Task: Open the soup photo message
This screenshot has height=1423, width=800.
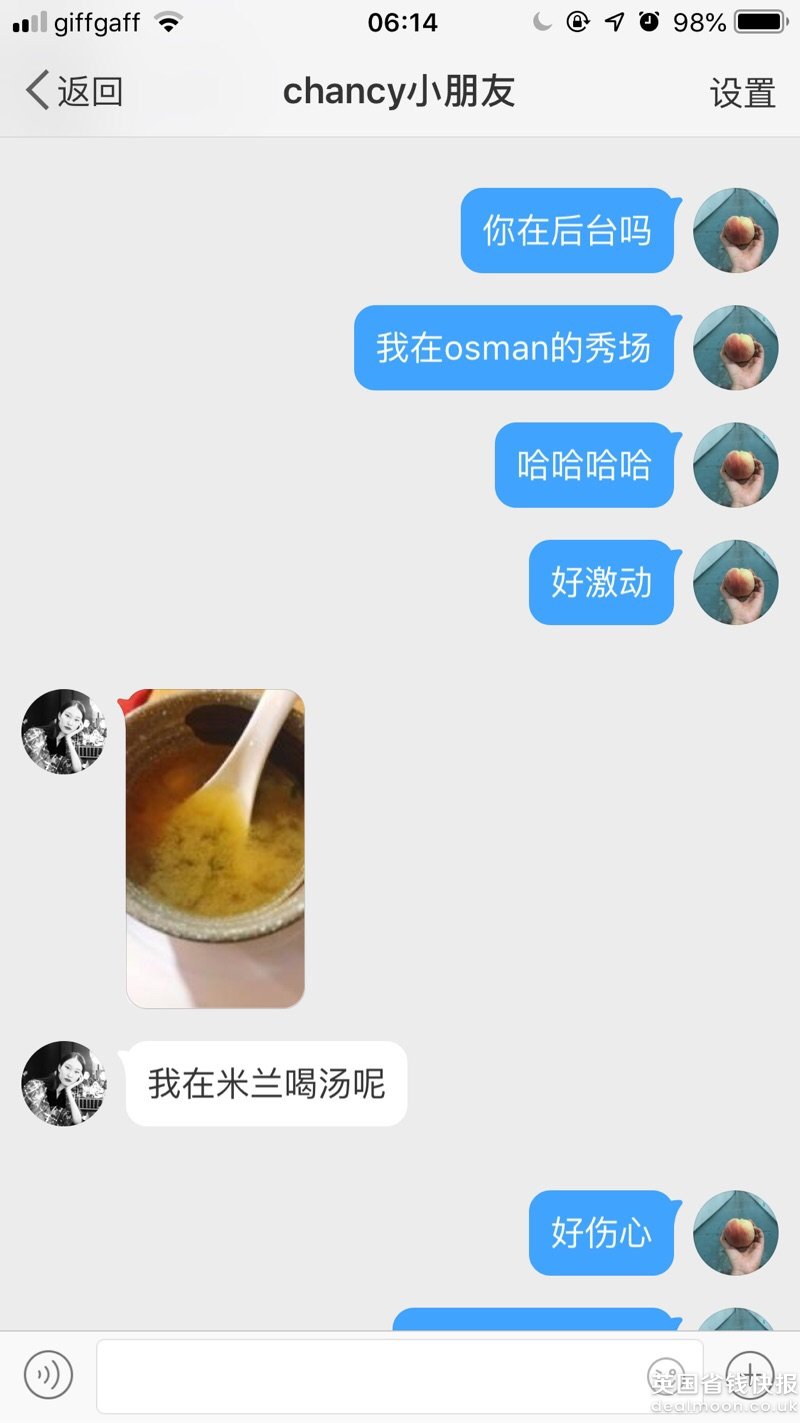Action: (x=215, y=848)
